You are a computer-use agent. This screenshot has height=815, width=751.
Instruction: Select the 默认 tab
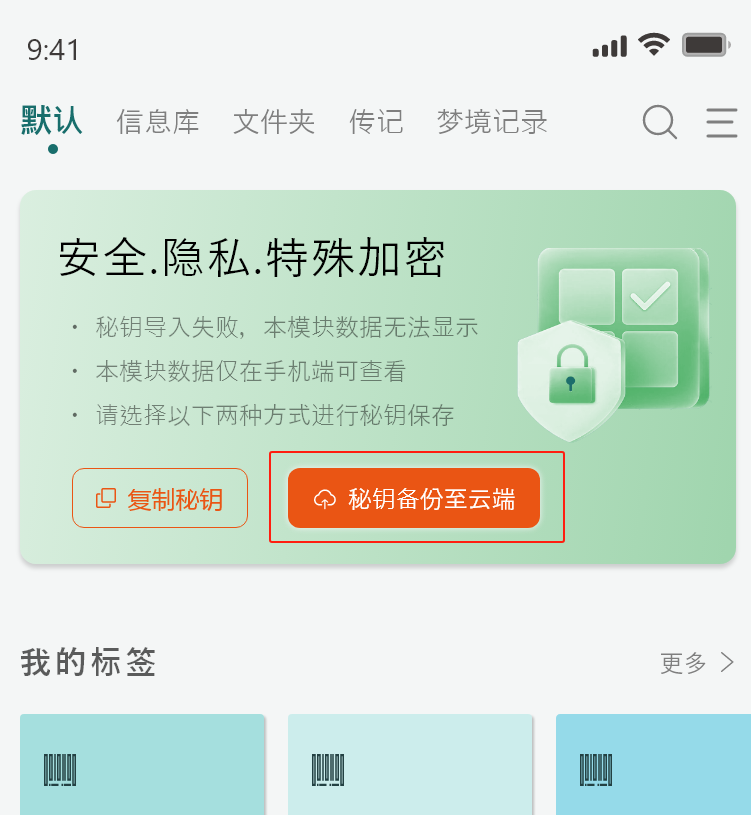52,121
